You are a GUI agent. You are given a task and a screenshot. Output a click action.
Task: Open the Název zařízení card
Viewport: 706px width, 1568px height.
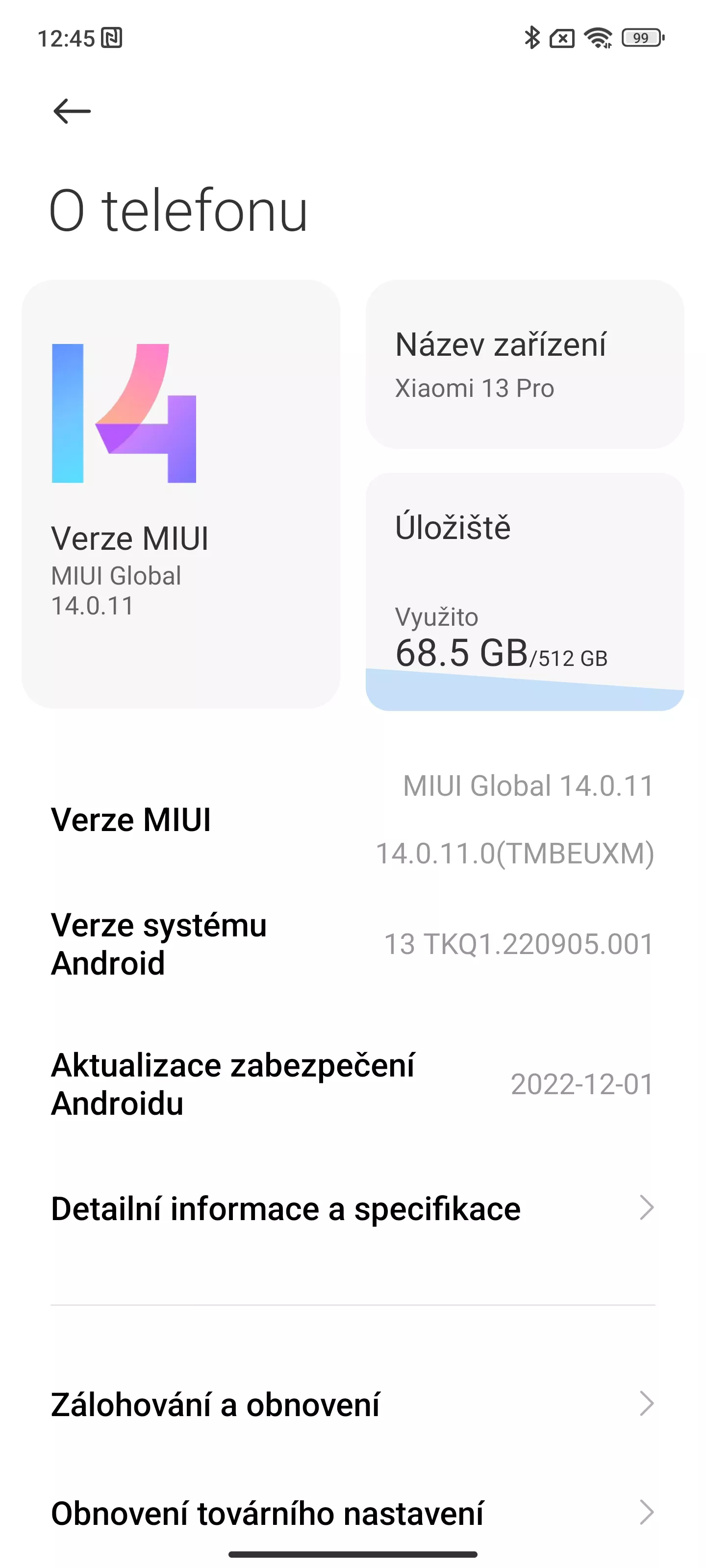tap(525, 364)
